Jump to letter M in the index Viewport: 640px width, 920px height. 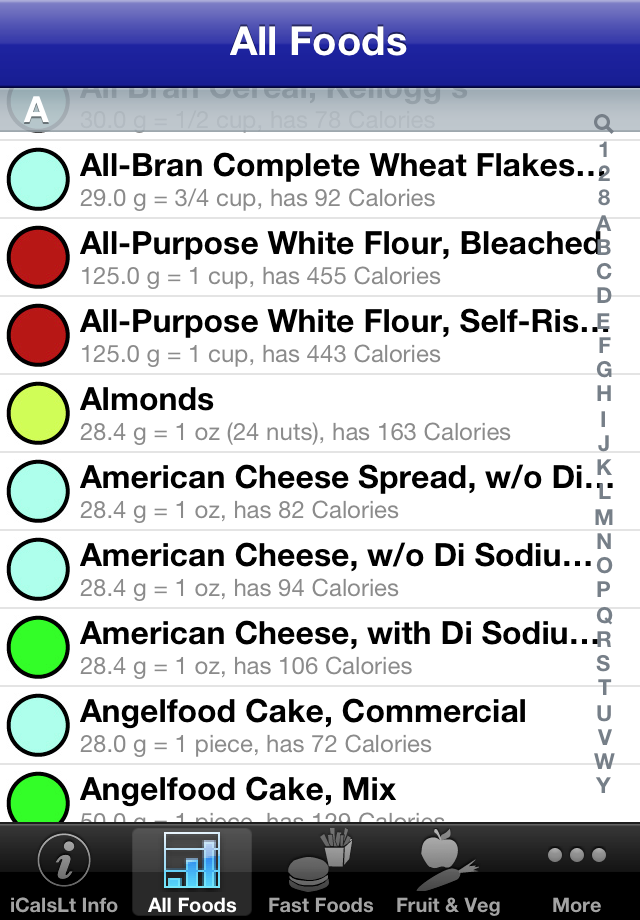tap(603, 517)
